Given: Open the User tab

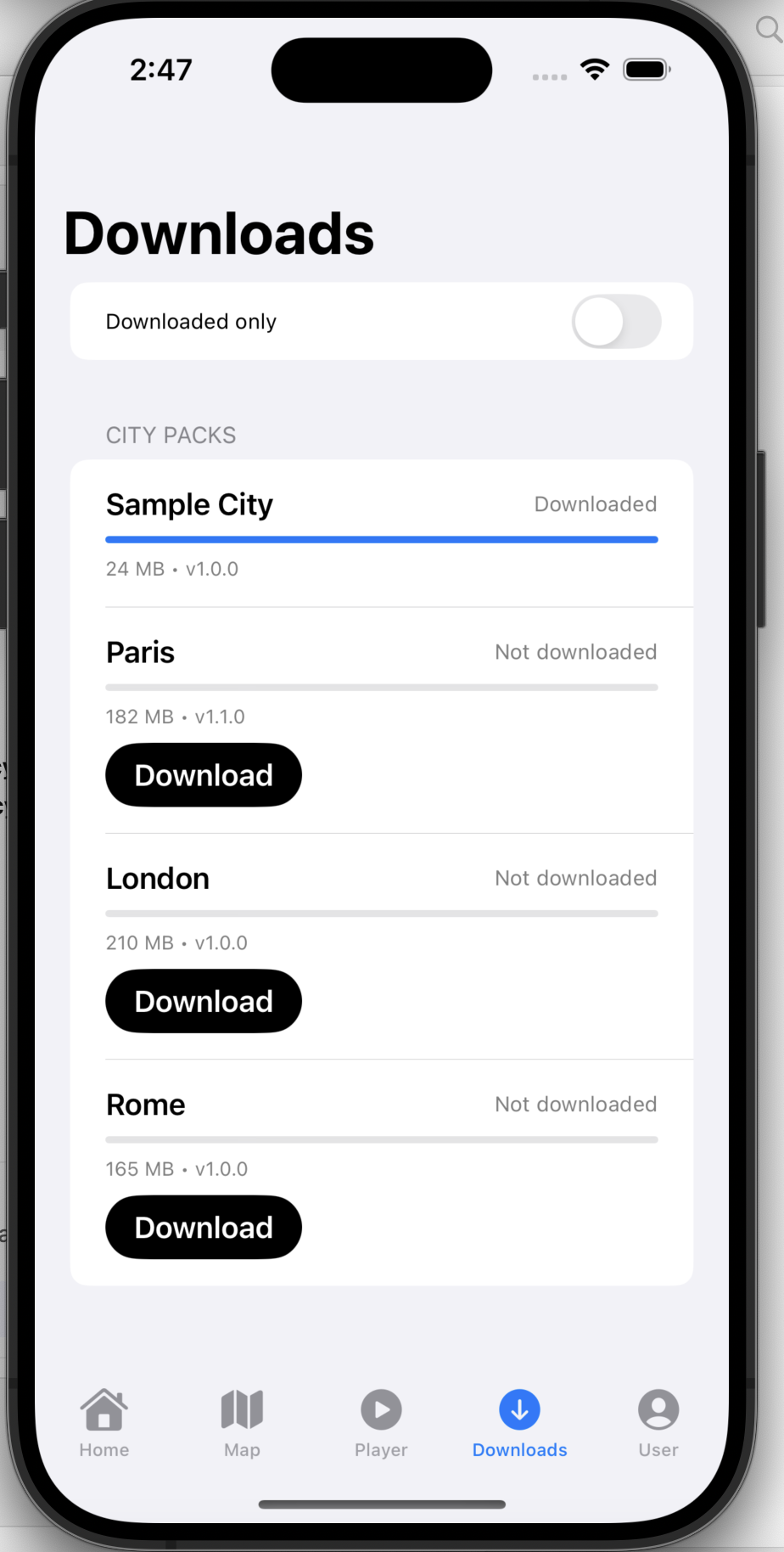Looking at the screenshot, I should point(658,1423).
